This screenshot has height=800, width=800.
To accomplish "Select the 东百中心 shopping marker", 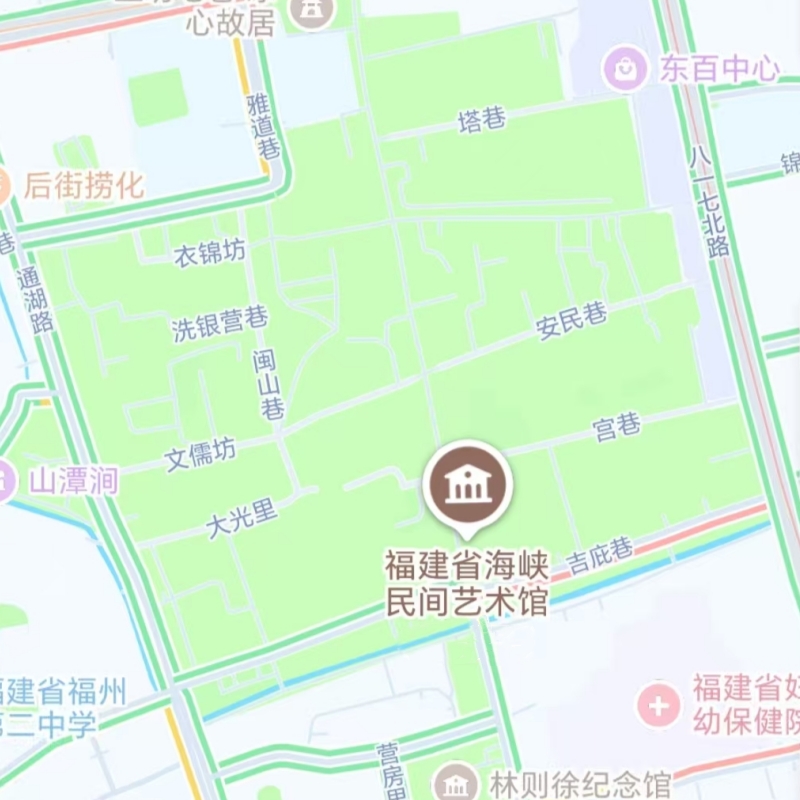I will (626, 69).
